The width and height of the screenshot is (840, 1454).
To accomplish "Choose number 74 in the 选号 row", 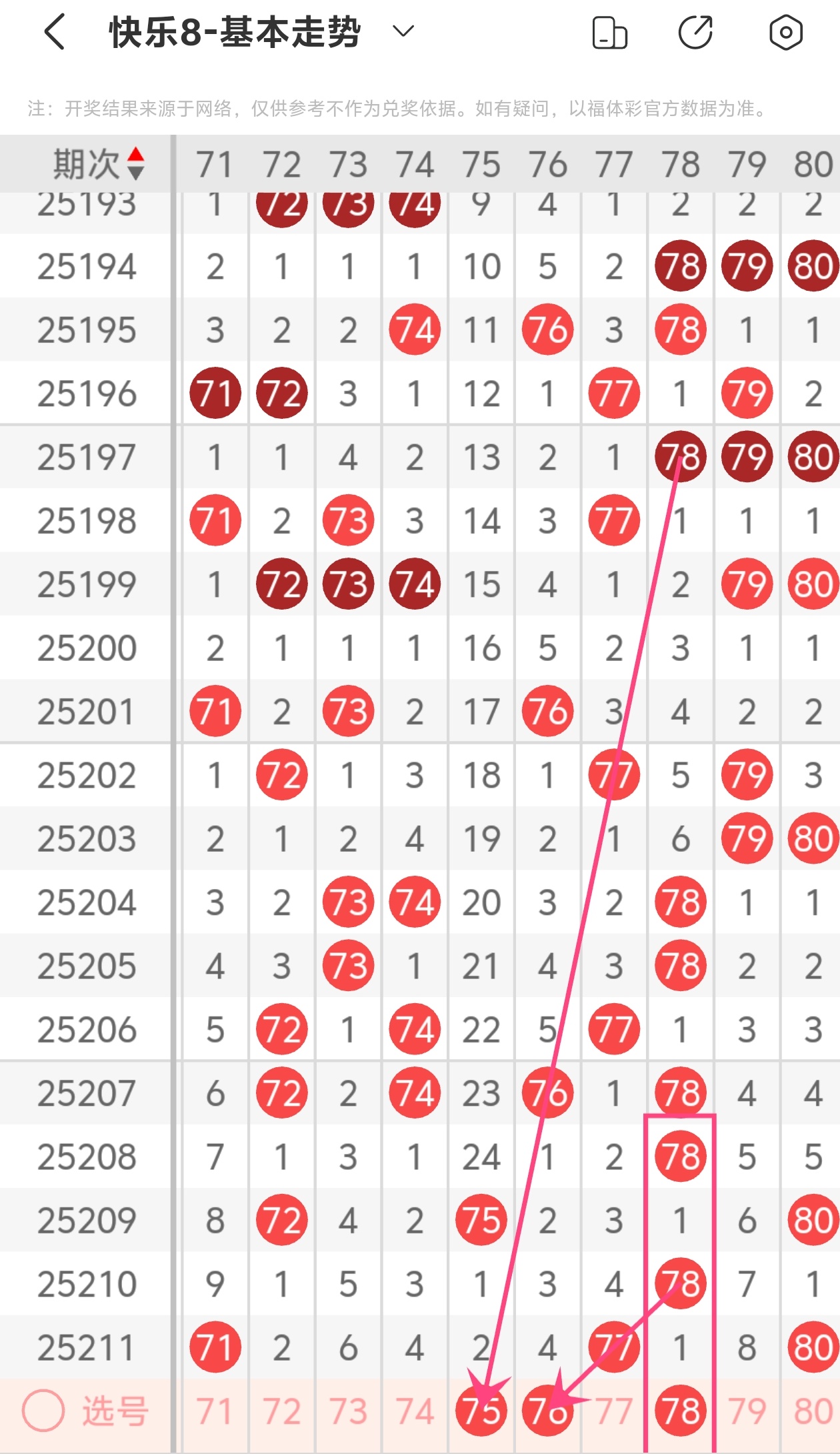I will click(x=415, y=1411).
